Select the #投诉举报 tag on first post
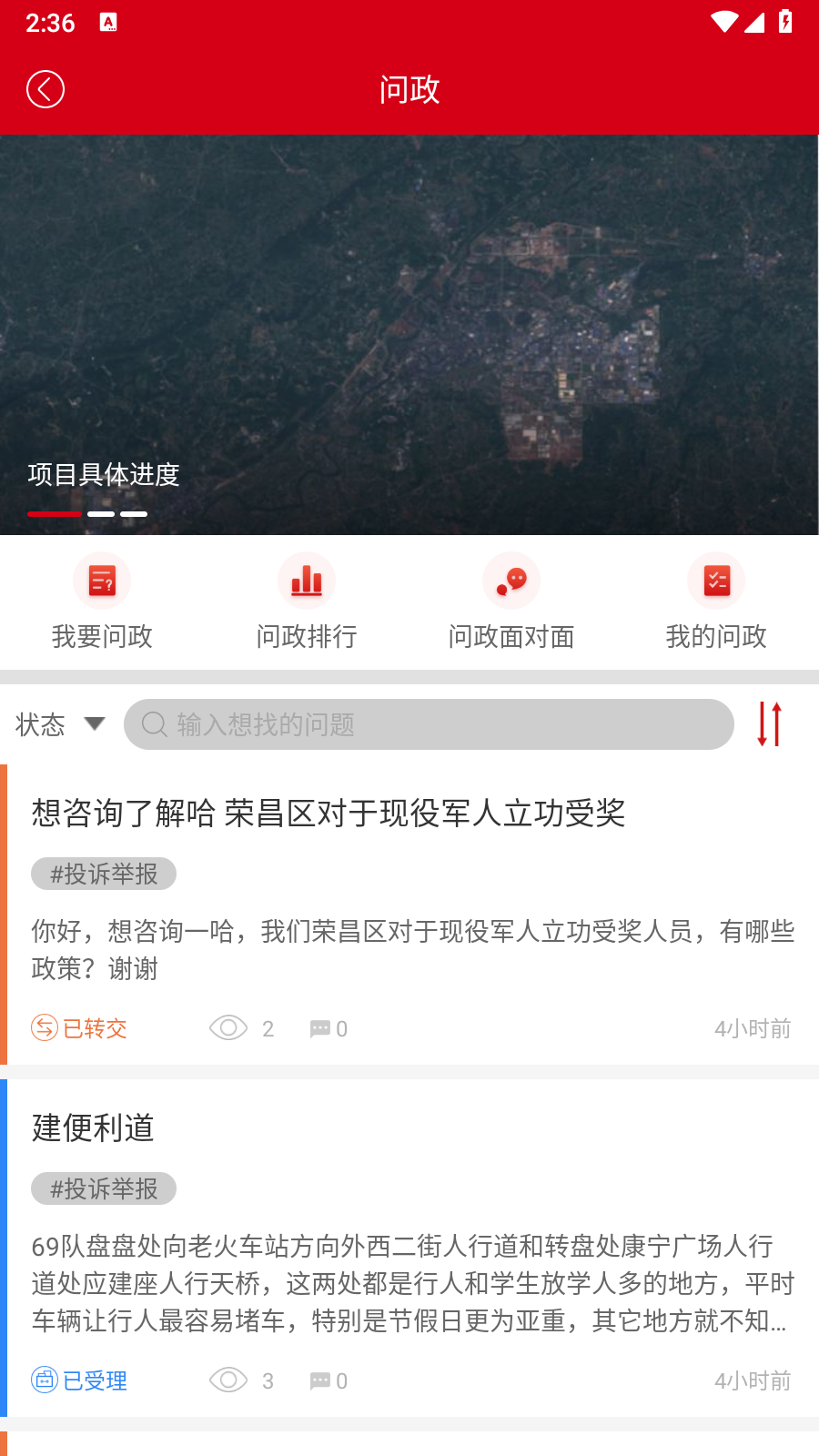 point(103,873)
